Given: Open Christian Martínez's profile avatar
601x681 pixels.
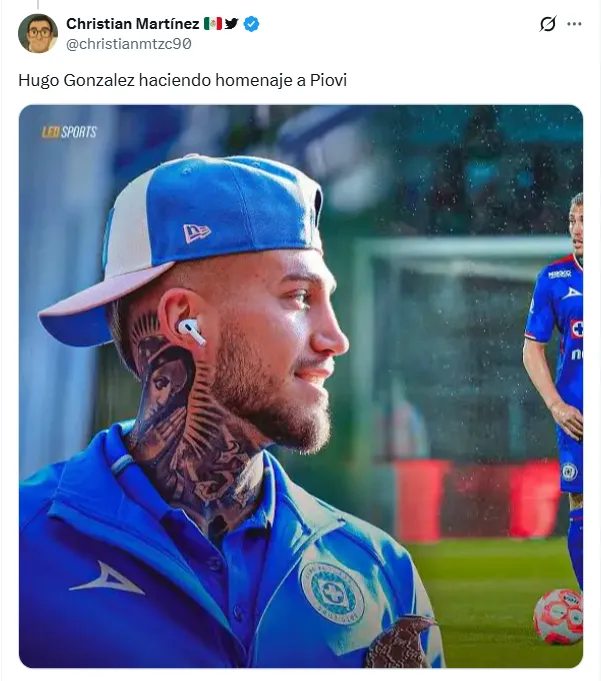Looking at the screenshot, I should tap(37, 34).
